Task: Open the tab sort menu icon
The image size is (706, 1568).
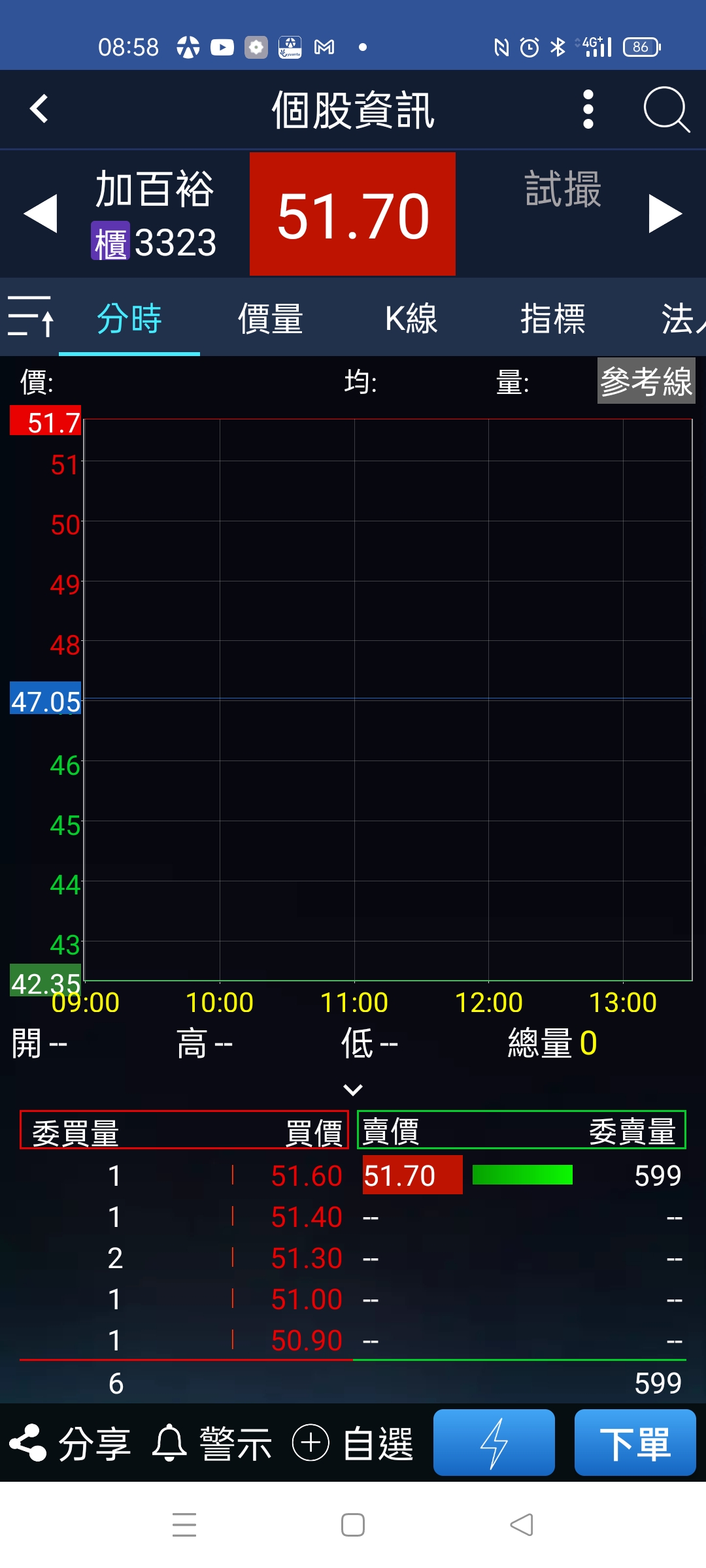Action: pos(30,317)
